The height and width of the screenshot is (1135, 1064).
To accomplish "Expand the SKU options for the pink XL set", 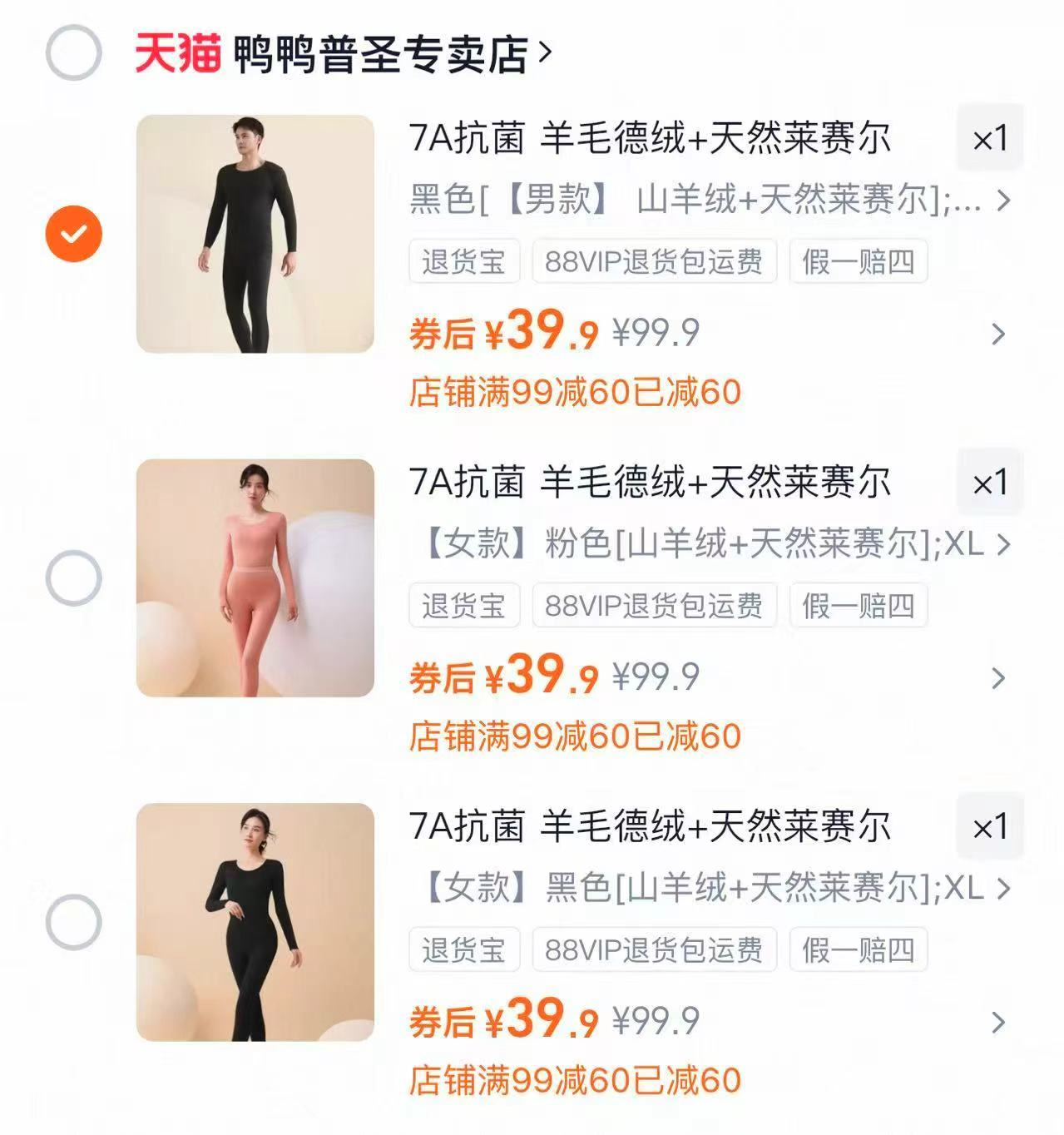I will point(1005,545).
